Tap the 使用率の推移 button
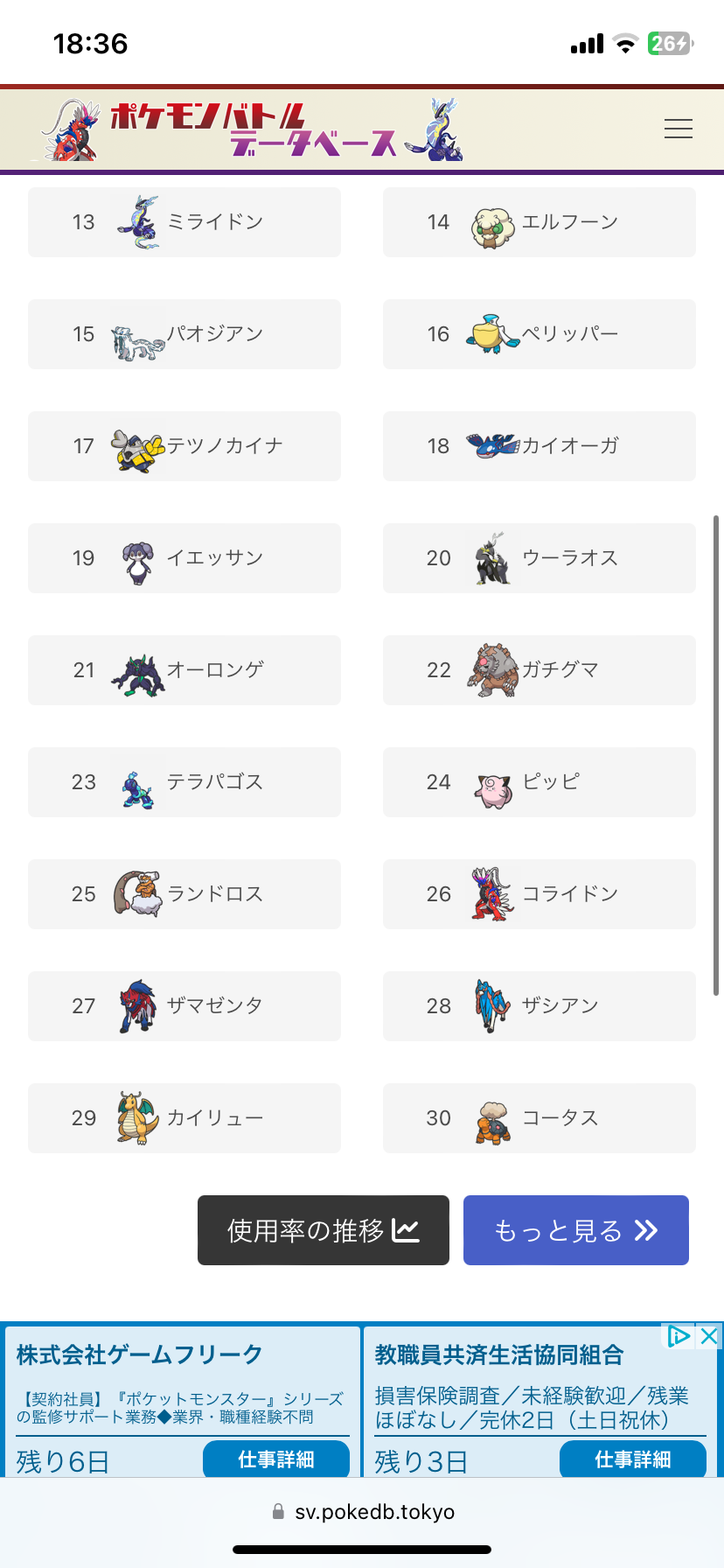The image size is (724, 1568). [x=324, y=1230]
